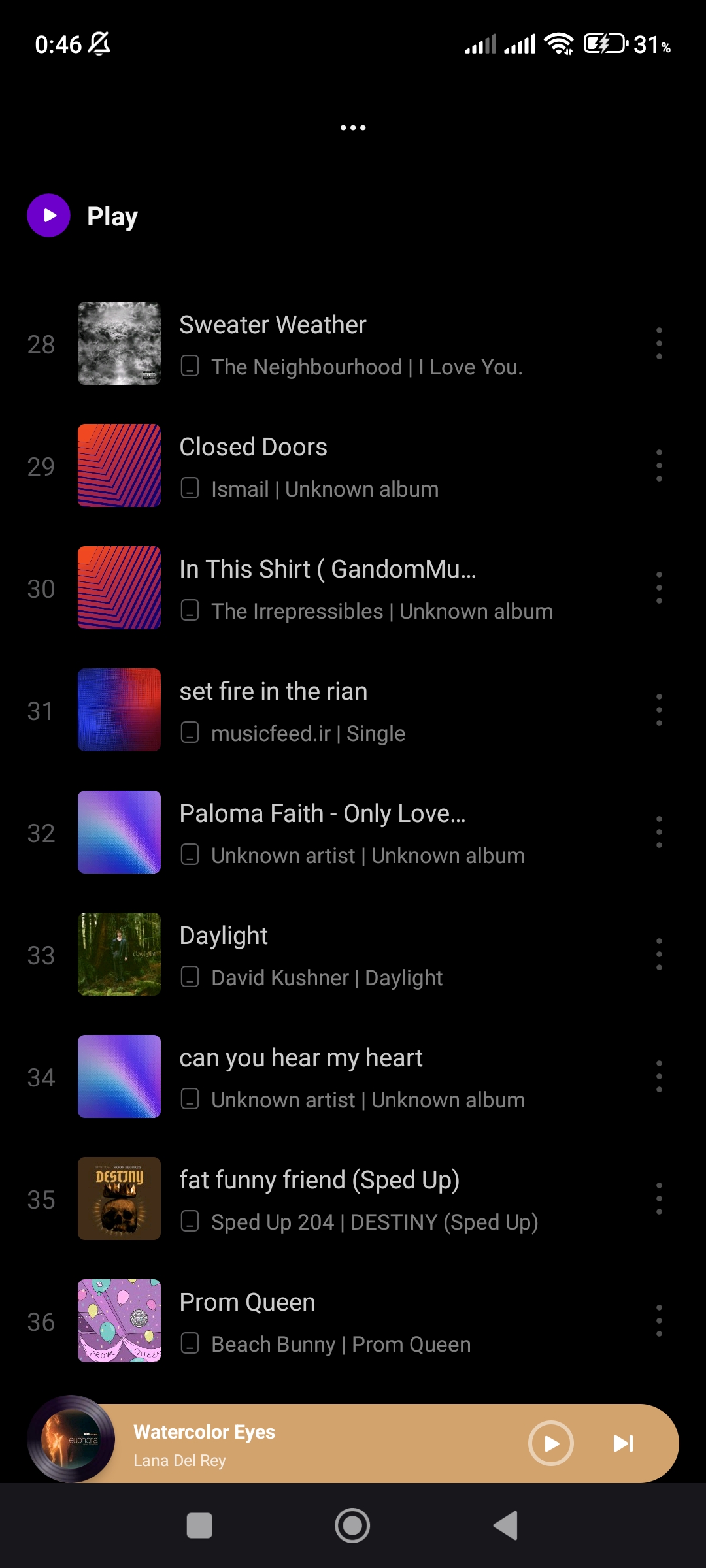Play In This Shirt by The Irrepressibles
This screenshot has height=1568, width=706.
[x=327, y=570]
